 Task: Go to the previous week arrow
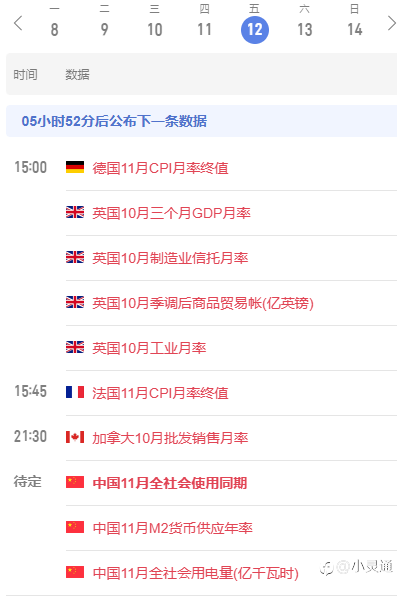[18, 23]
